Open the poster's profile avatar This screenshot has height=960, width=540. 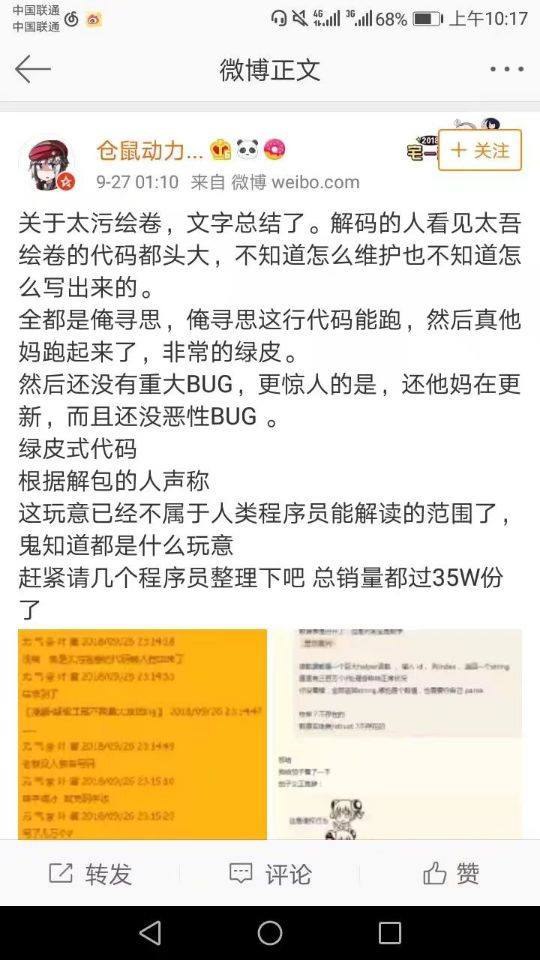pos(50,164)
